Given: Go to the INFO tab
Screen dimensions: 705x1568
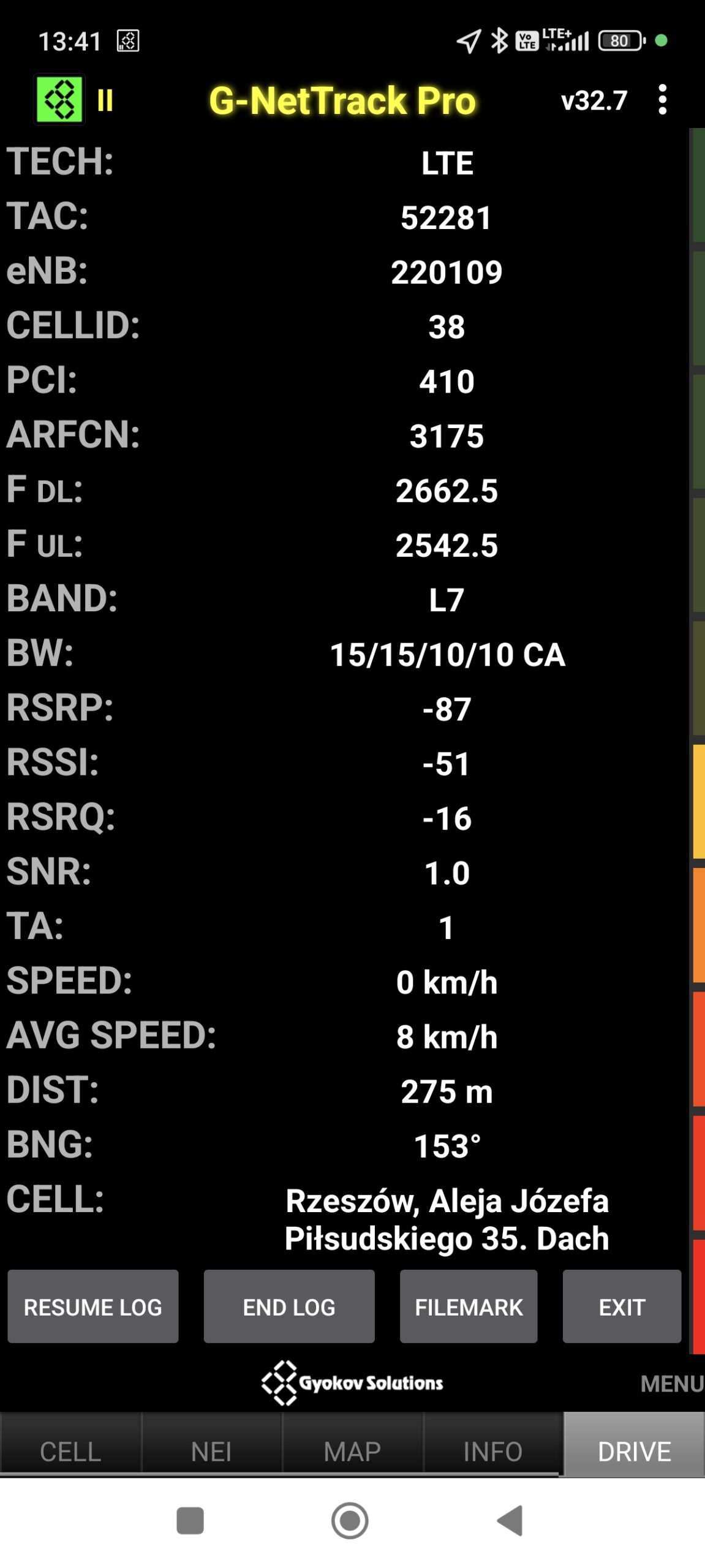Looking at the screenshot, I should 492,1451.
